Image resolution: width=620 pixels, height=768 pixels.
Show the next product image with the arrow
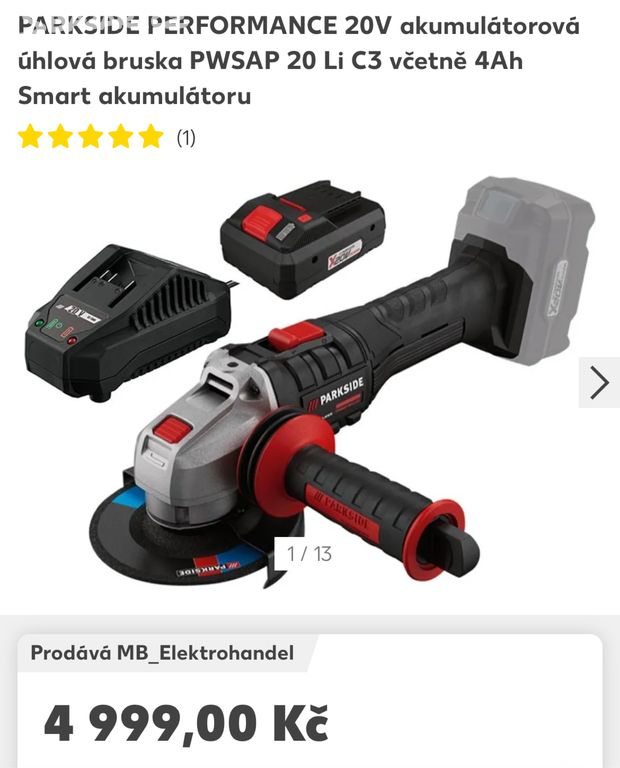point(599,382)
